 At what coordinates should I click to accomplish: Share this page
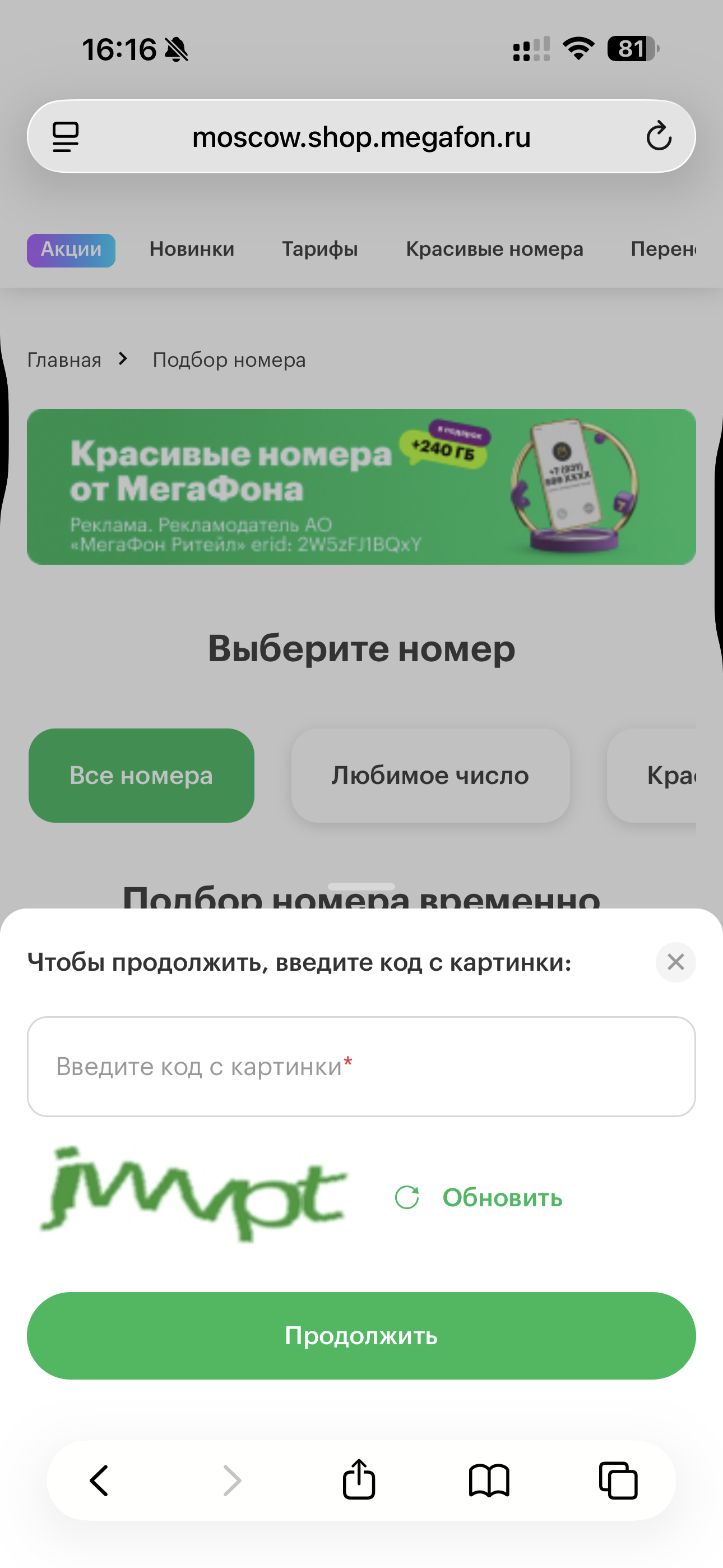click(x=359, y=1479)
